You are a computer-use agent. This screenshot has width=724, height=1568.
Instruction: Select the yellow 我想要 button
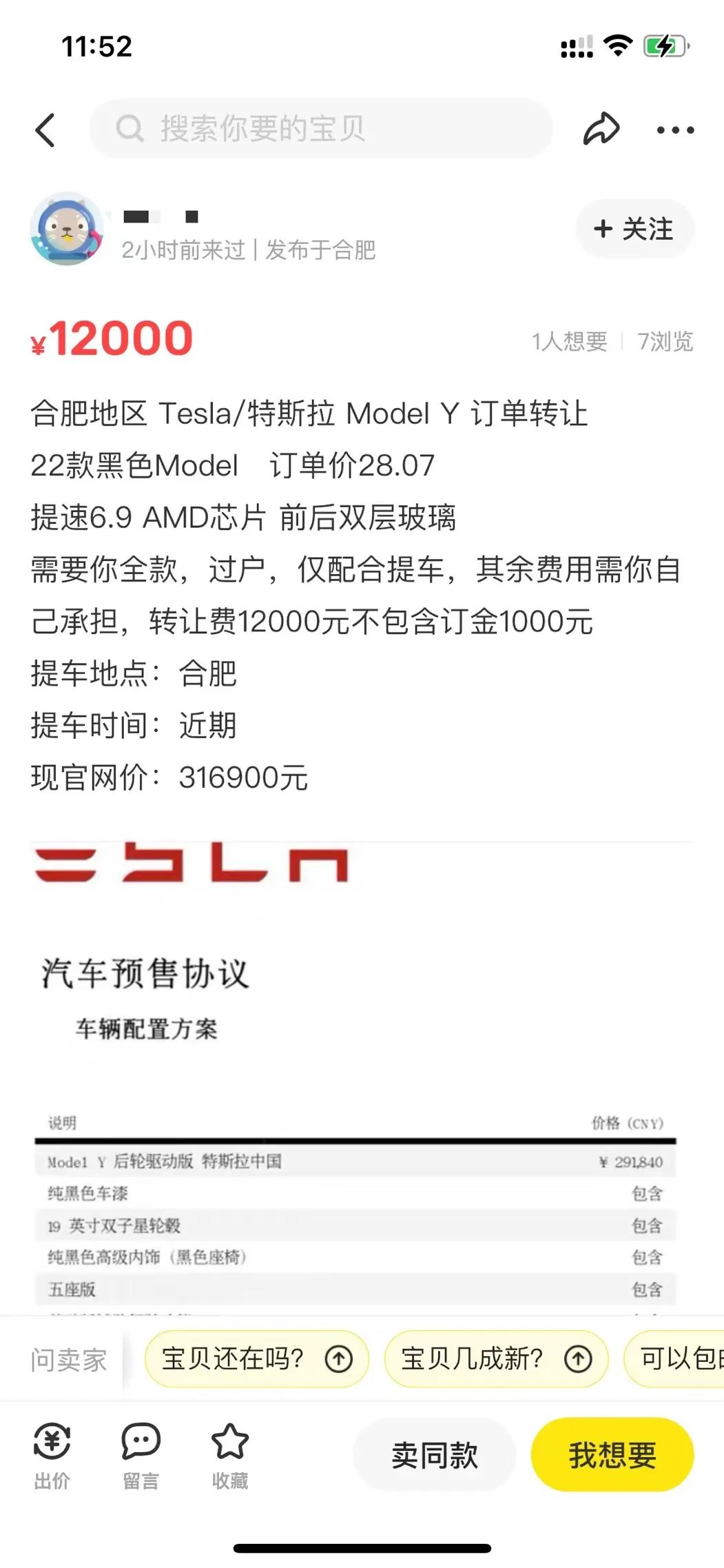[612, 1454]
